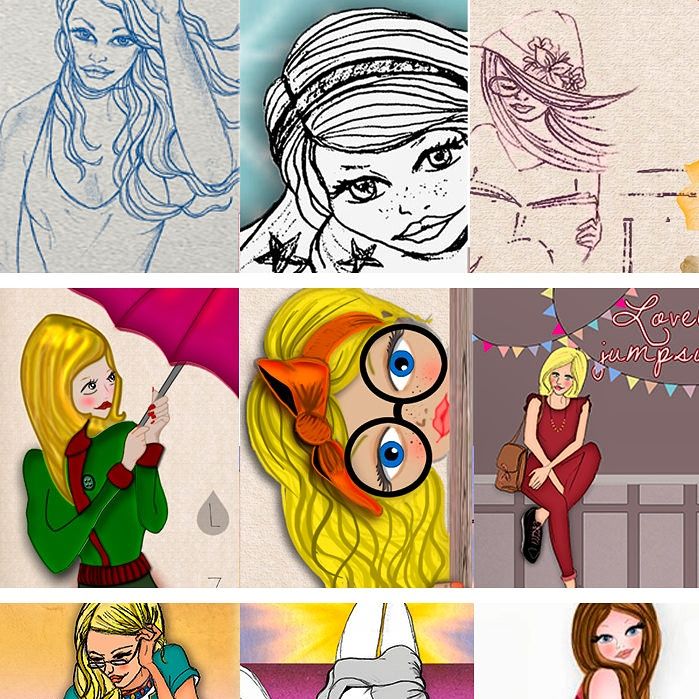View the close-up girl with round glasses
This screenshot has width=699, height=699.
click(x=353, y=438)
